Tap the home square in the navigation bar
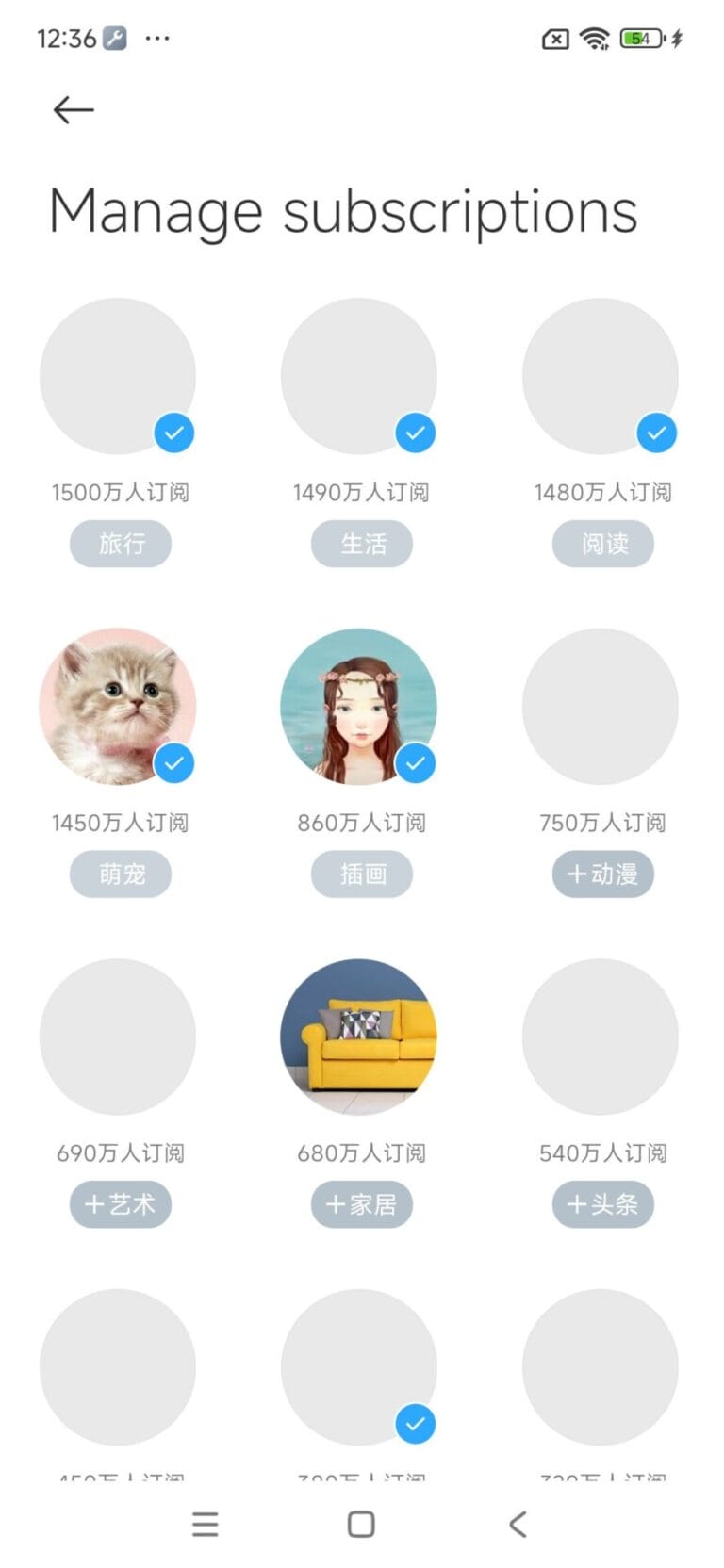 click(x=361, y=1525)
